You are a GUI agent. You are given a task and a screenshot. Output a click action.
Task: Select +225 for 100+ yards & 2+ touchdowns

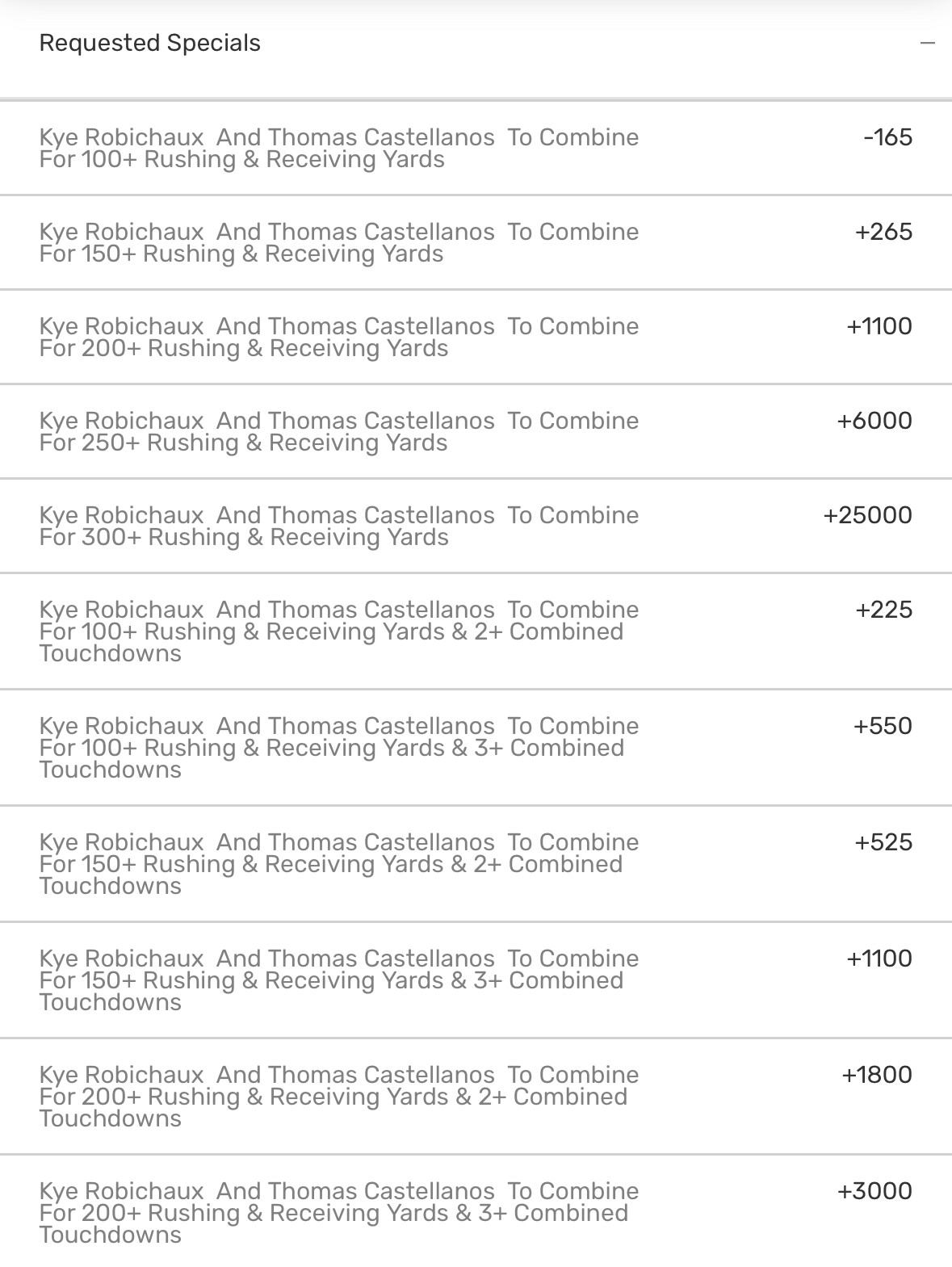coord(883,610)
